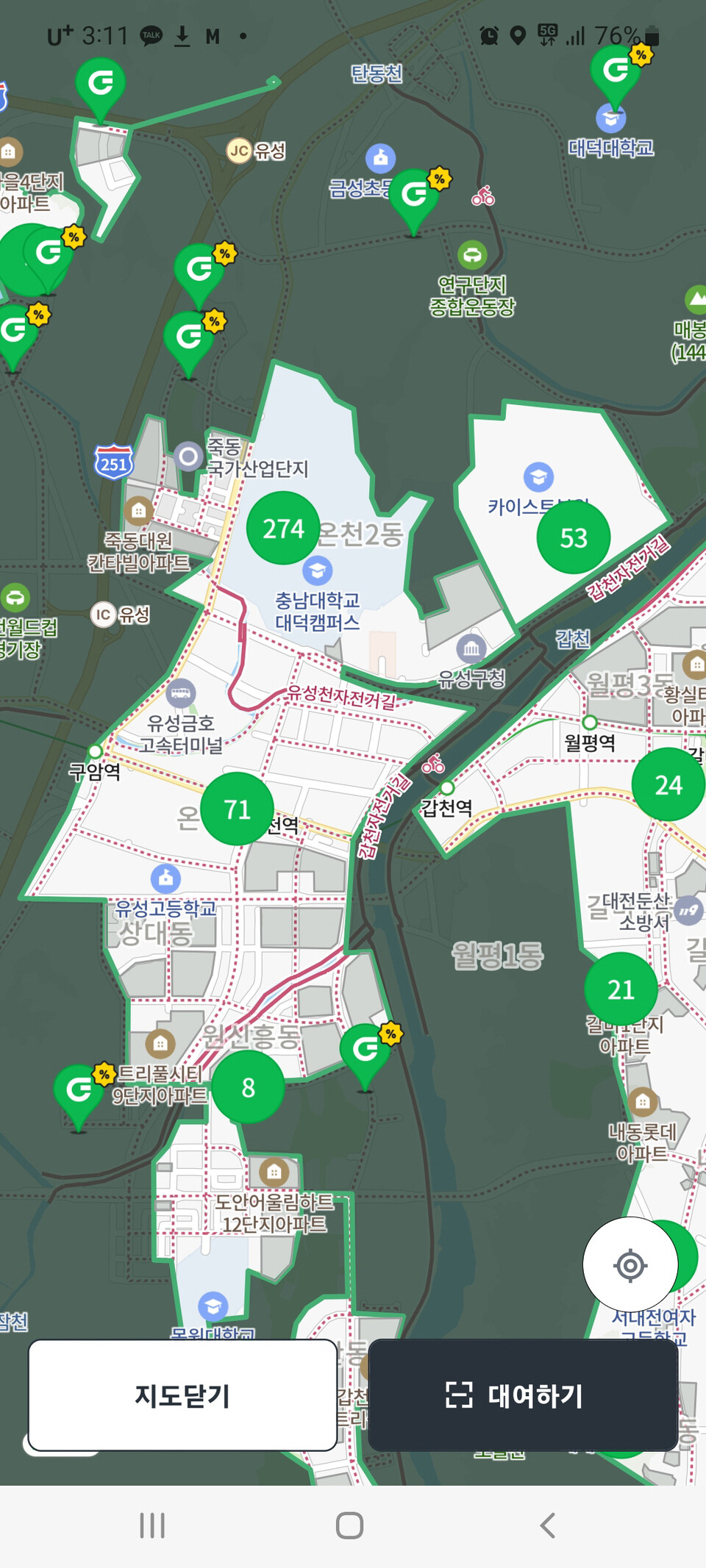Viewport: 706px width, 1568px height.
Task: Center map on my current location
Action: [x=630, y=1265]
